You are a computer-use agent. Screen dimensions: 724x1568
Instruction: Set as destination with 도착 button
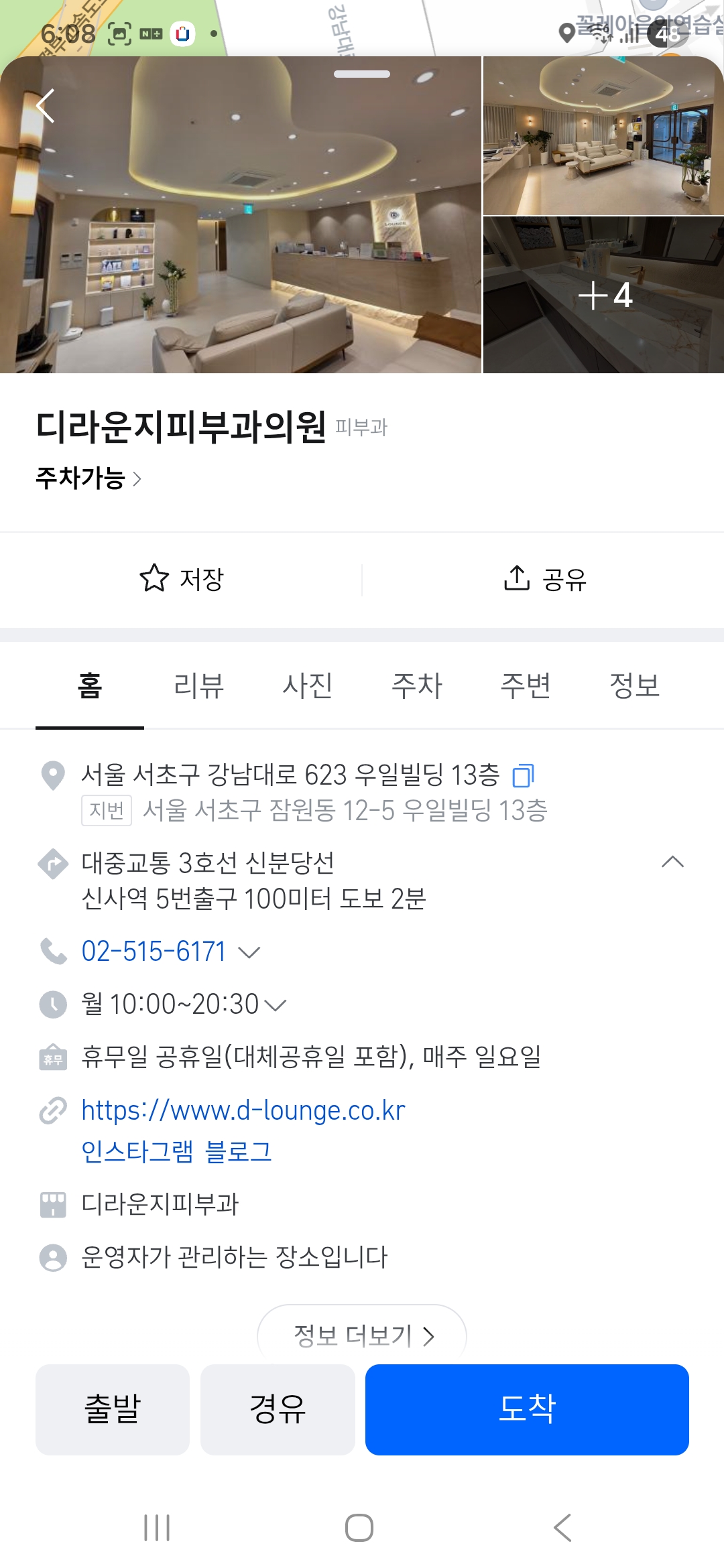[x=527, y=1409]
